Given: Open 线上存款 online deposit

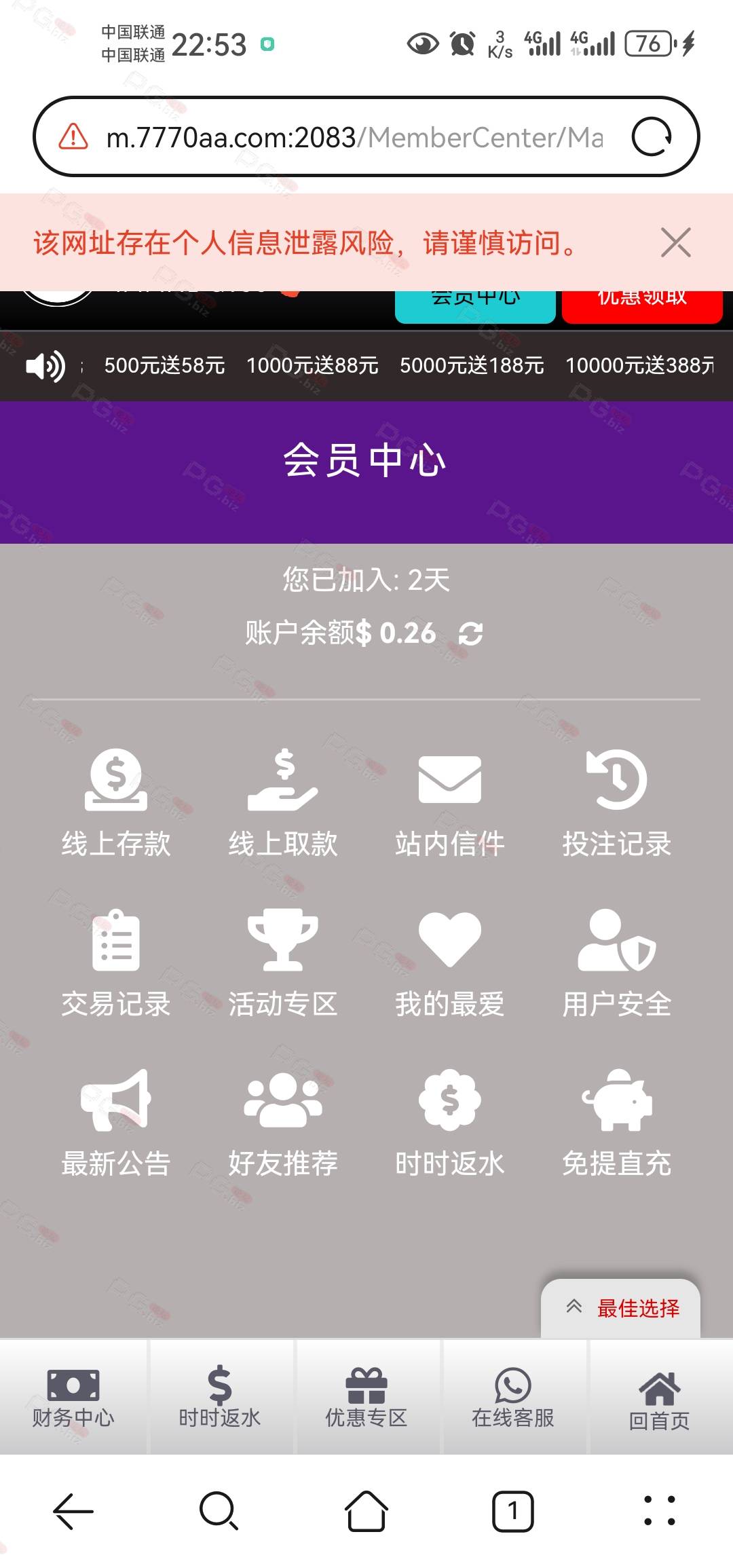Looking at the screenshot, I should pyautogui.click(x=116, y=804).
